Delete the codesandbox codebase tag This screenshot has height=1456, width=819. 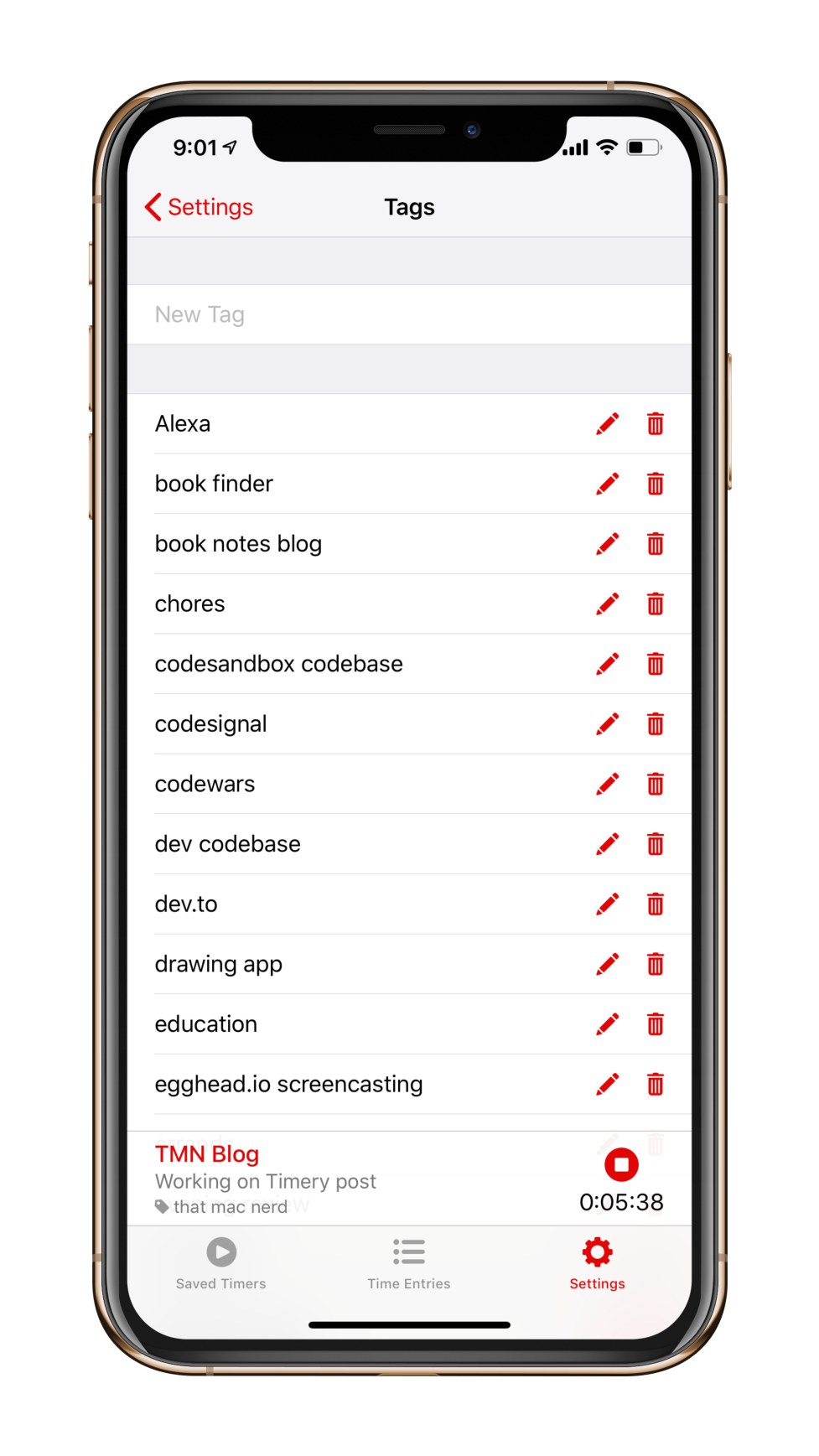656,664
